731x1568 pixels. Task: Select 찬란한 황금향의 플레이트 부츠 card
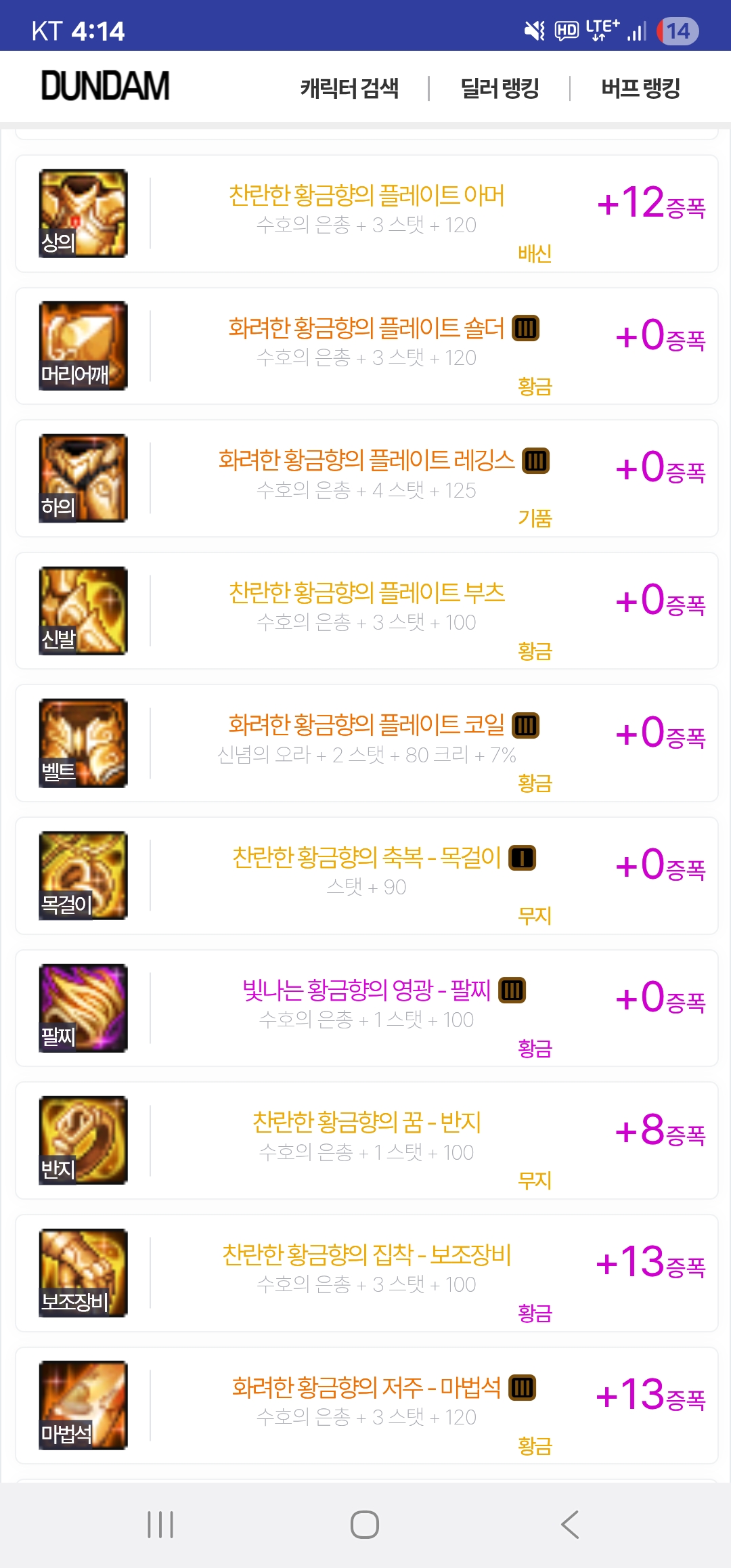click(366, 593)
